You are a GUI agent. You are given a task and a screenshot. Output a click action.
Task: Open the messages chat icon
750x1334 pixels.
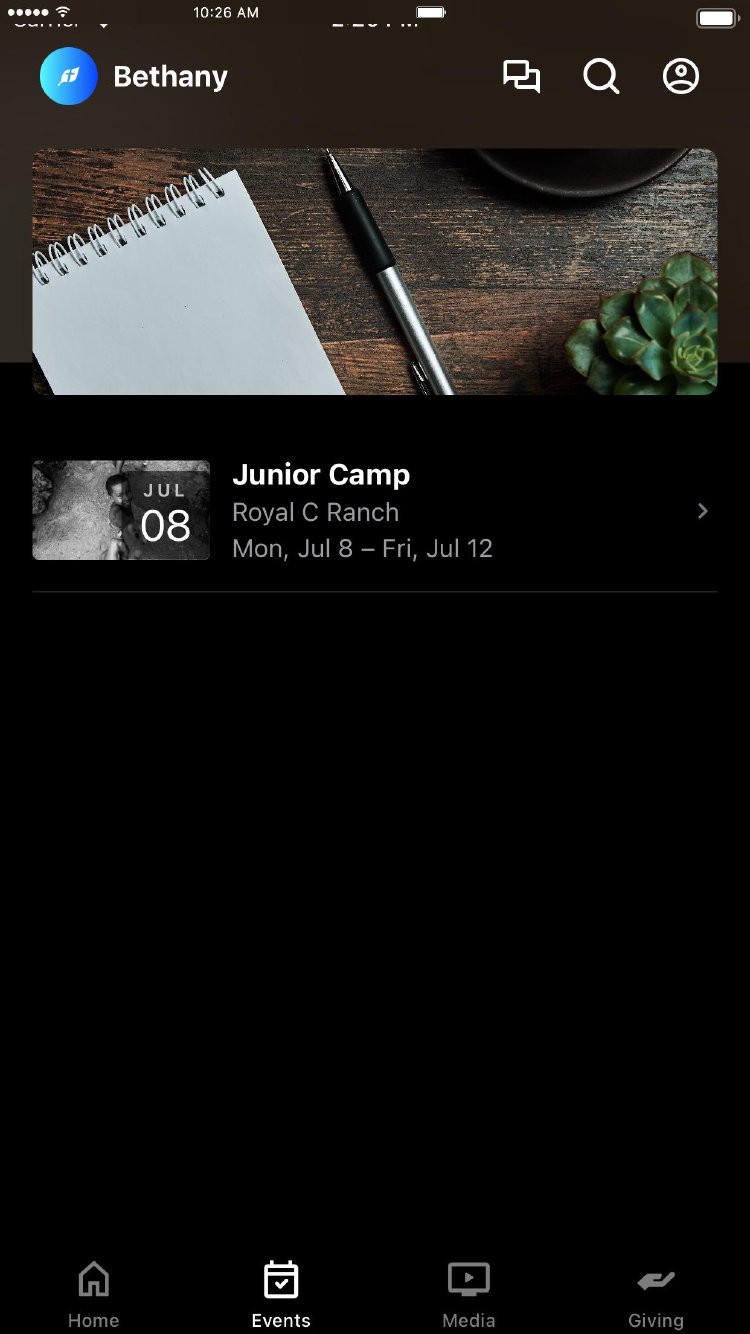click(521, 77)
